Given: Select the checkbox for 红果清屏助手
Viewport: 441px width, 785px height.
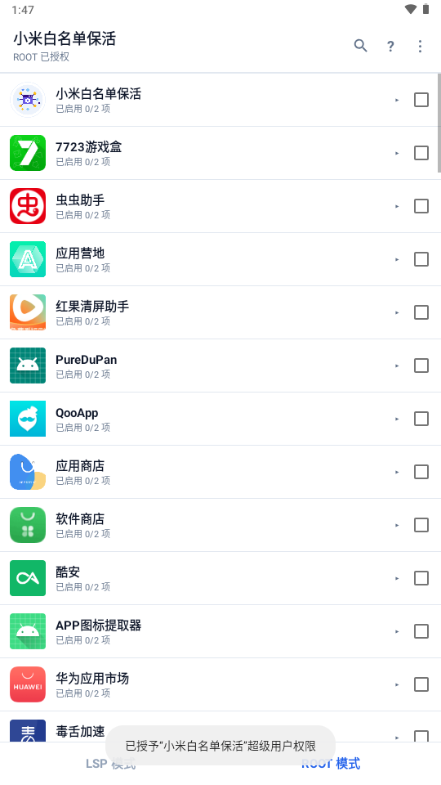Looking at the screenshot, I should [x=421, y=312].
